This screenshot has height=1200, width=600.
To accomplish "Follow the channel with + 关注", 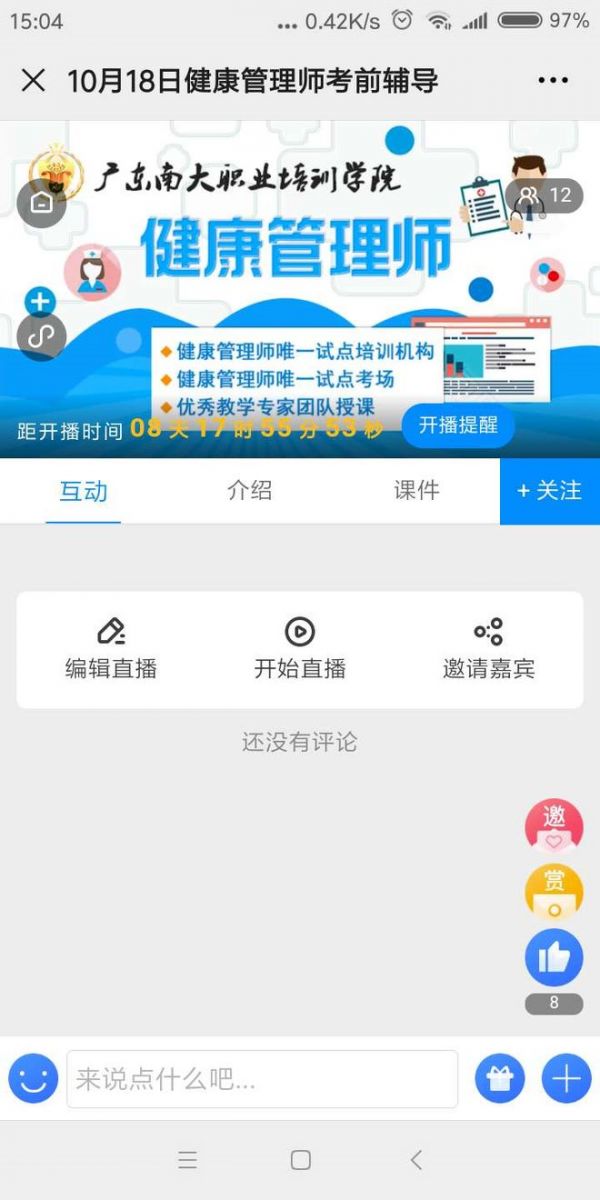I will click(549, 491).
